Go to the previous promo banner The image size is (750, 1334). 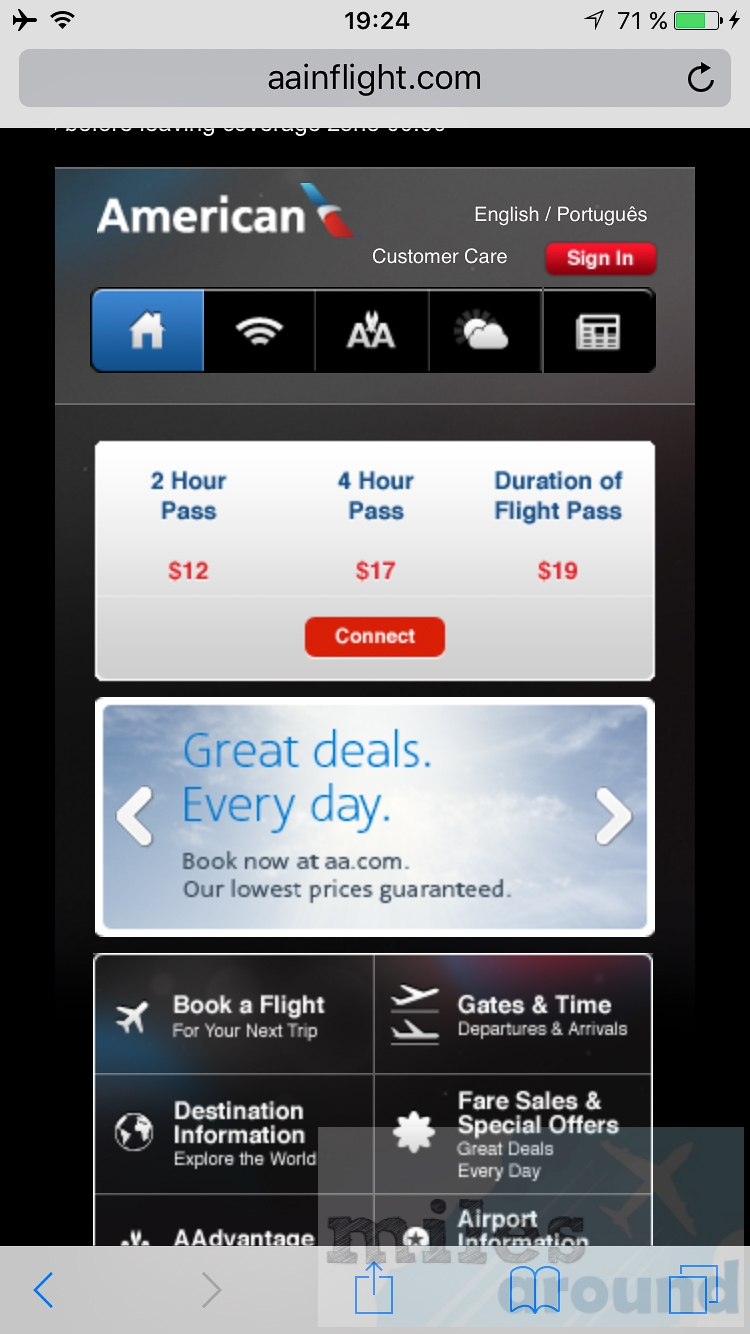tap(134, 816)
